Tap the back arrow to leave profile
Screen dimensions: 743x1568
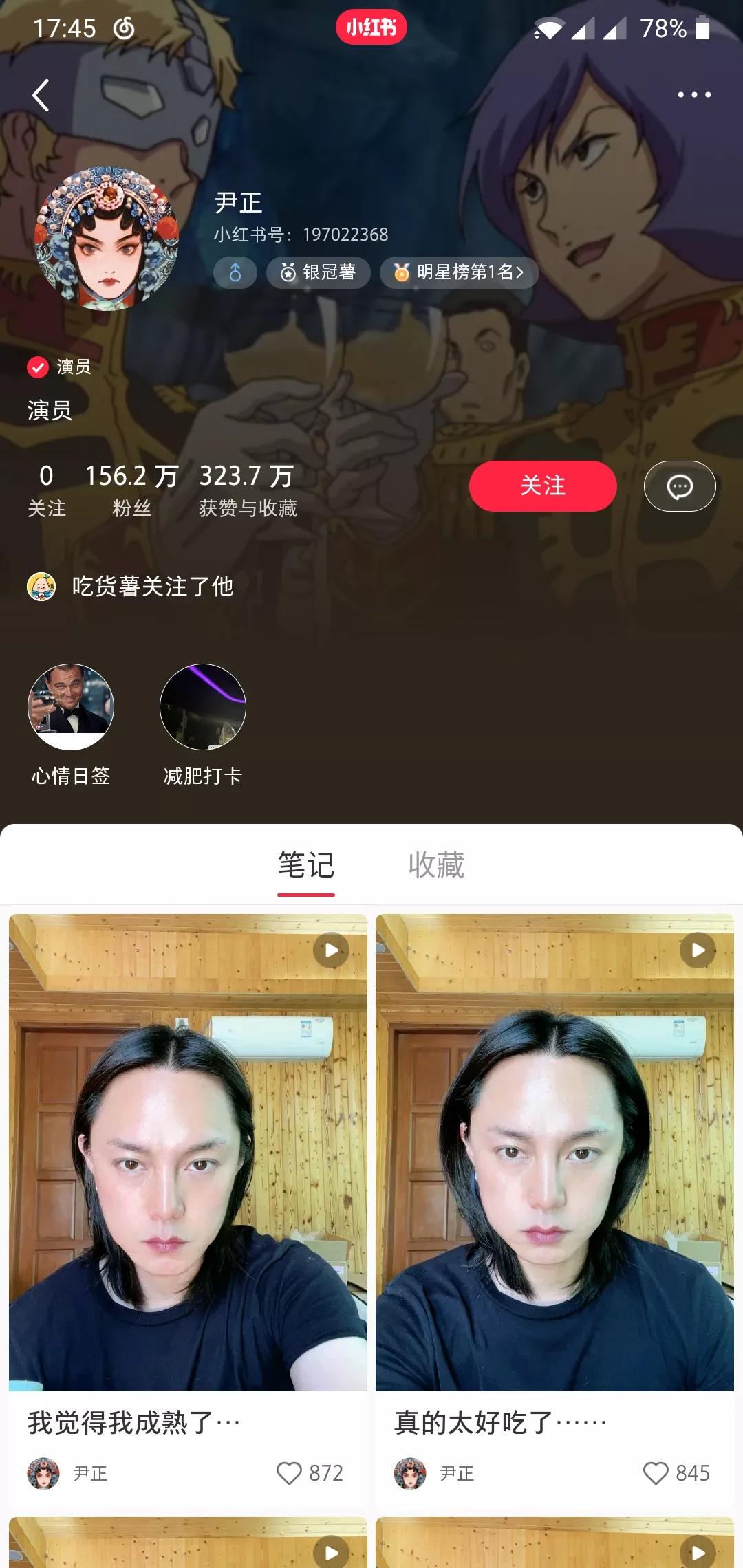click(x=41, y=94)
